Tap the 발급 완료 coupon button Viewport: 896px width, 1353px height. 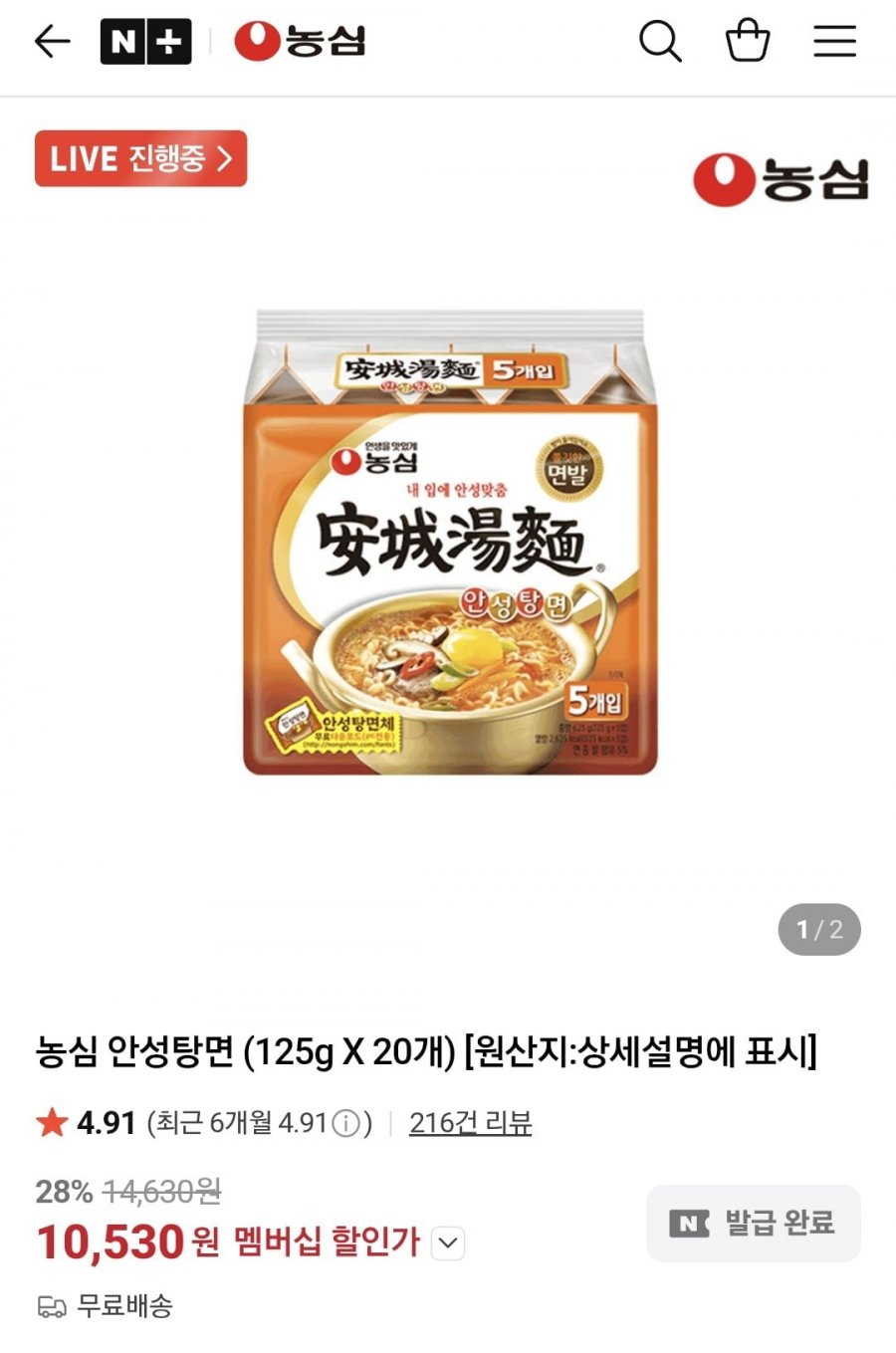coord(754,1223)
